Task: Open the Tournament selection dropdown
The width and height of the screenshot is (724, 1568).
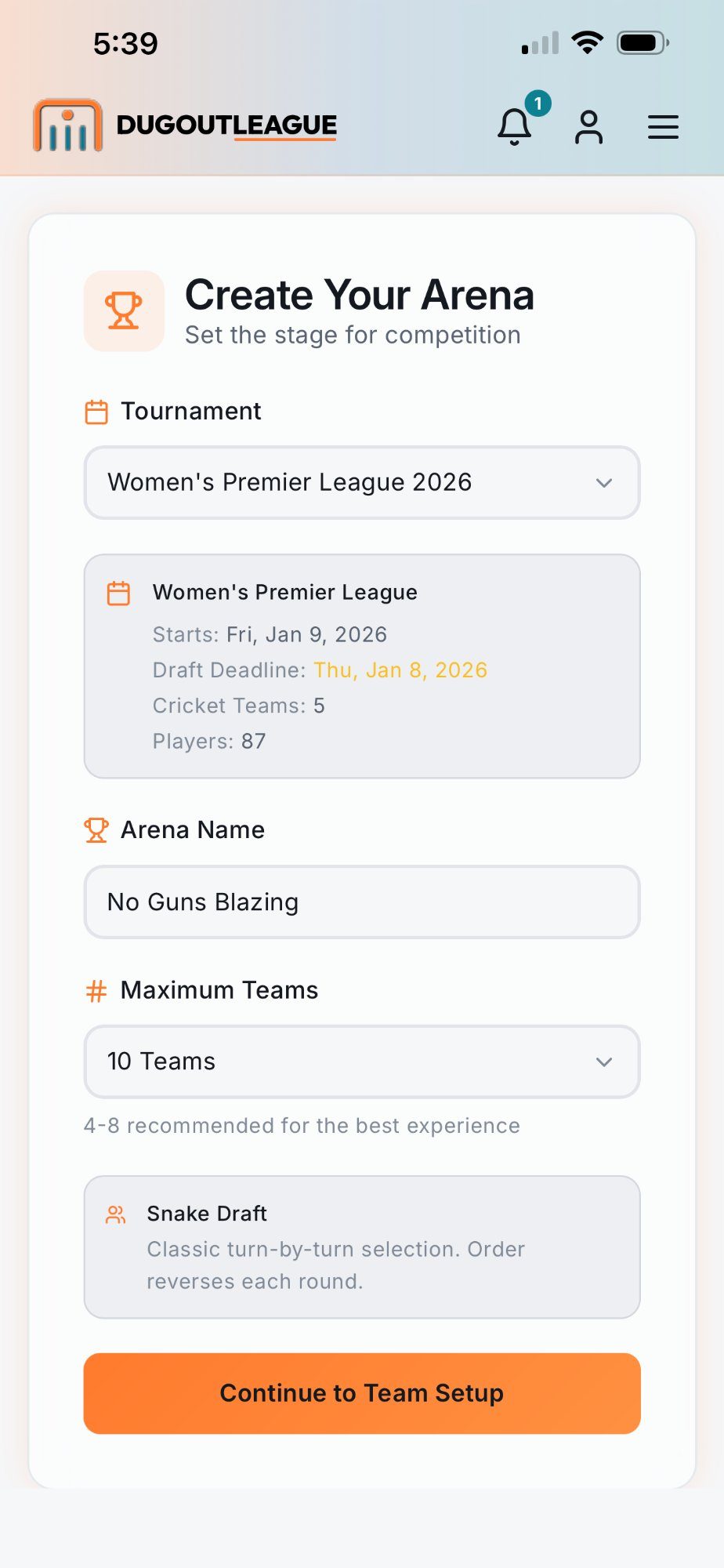Action: 361,483
